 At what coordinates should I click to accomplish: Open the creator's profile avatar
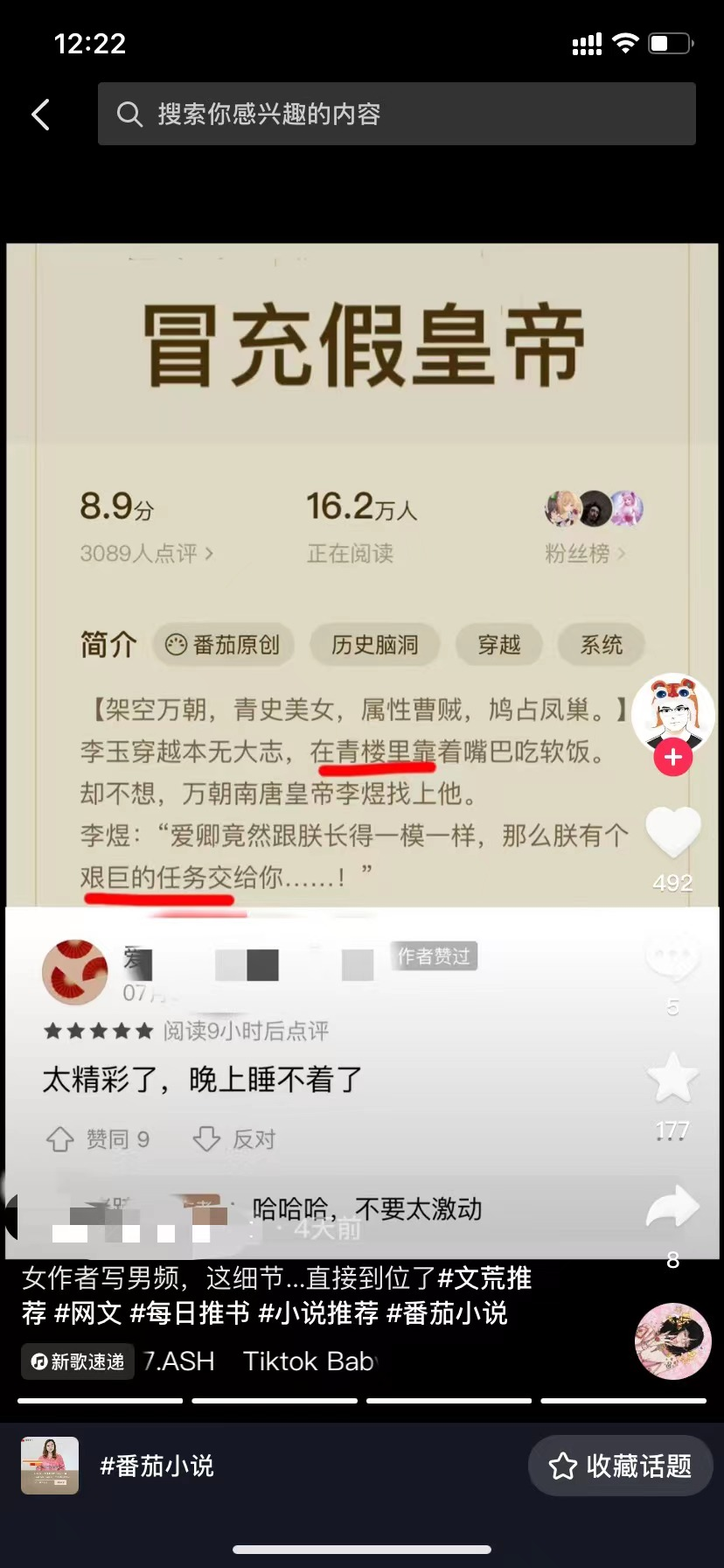point(672,713)
